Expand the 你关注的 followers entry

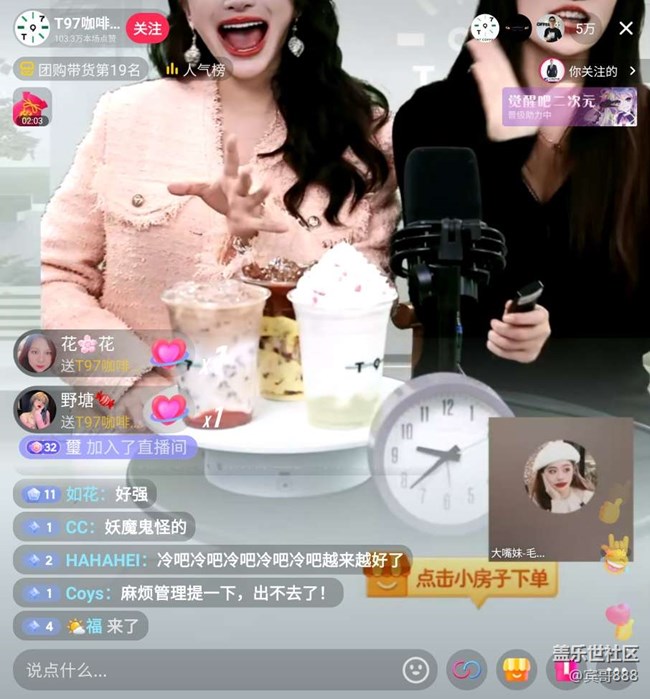coord(590,71)
